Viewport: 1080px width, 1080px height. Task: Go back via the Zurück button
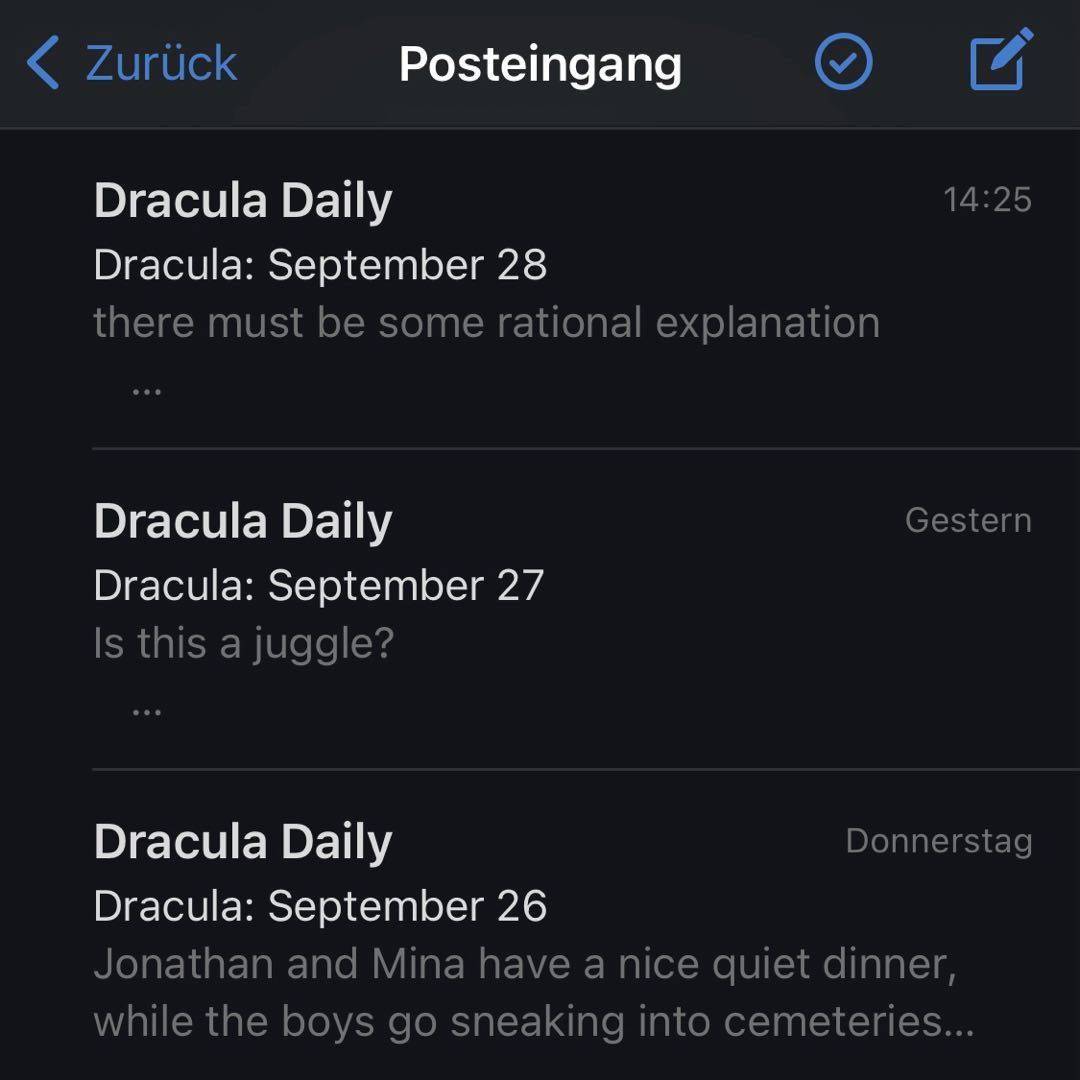(132, 63)
